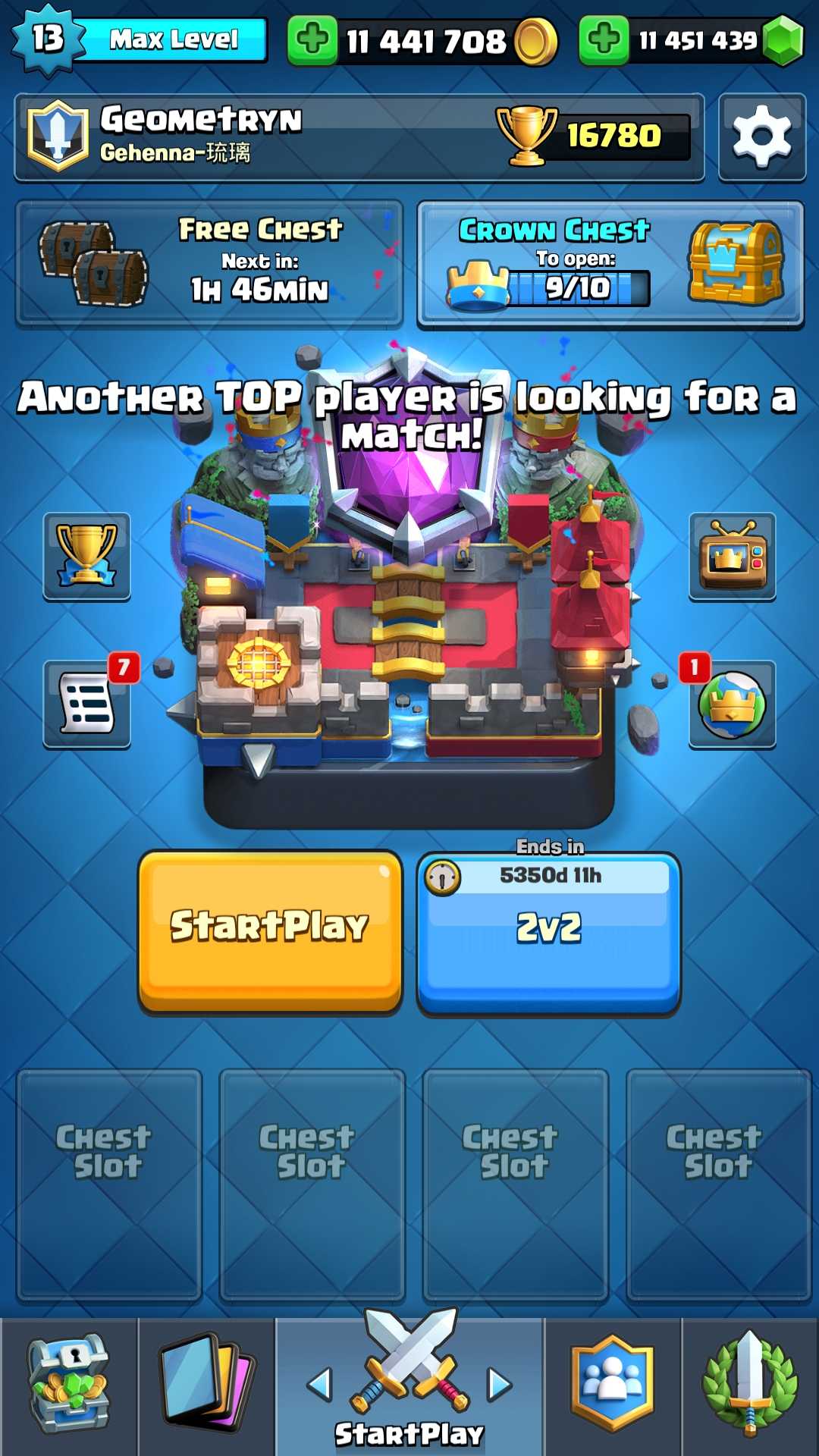Open the settings gear
Image resolution: width=819 pixels, height=1456 pixels.
click(761, 137)
